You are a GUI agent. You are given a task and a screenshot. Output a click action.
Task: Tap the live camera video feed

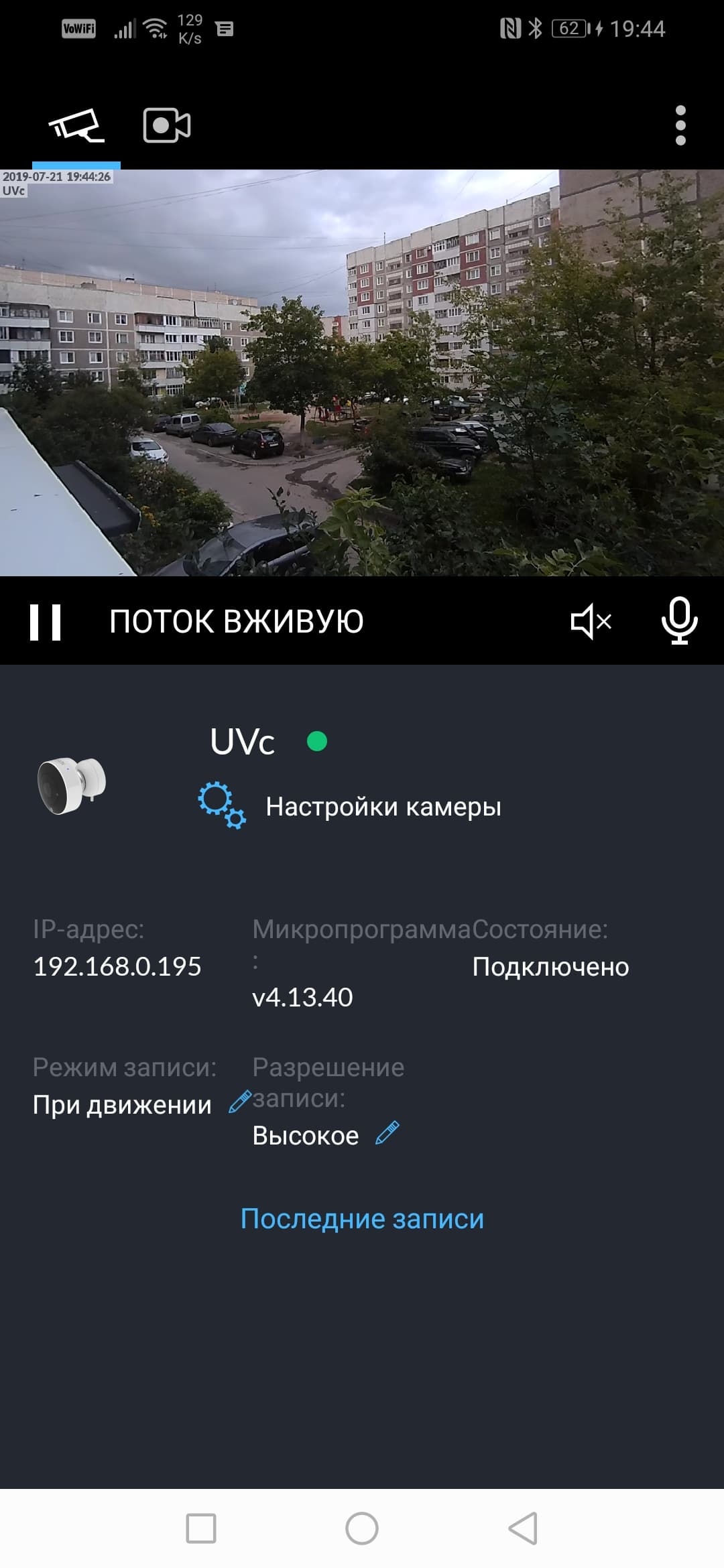coord(362,373)
